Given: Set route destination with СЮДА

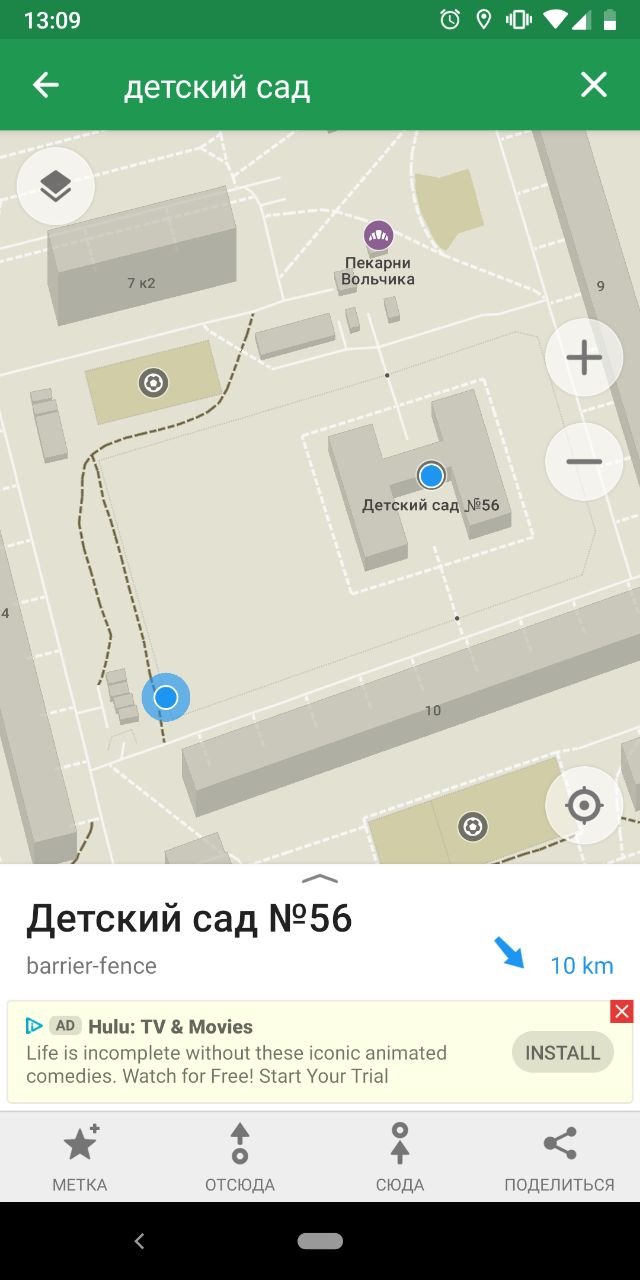Looking at the screenshot, I should 400,1157.
